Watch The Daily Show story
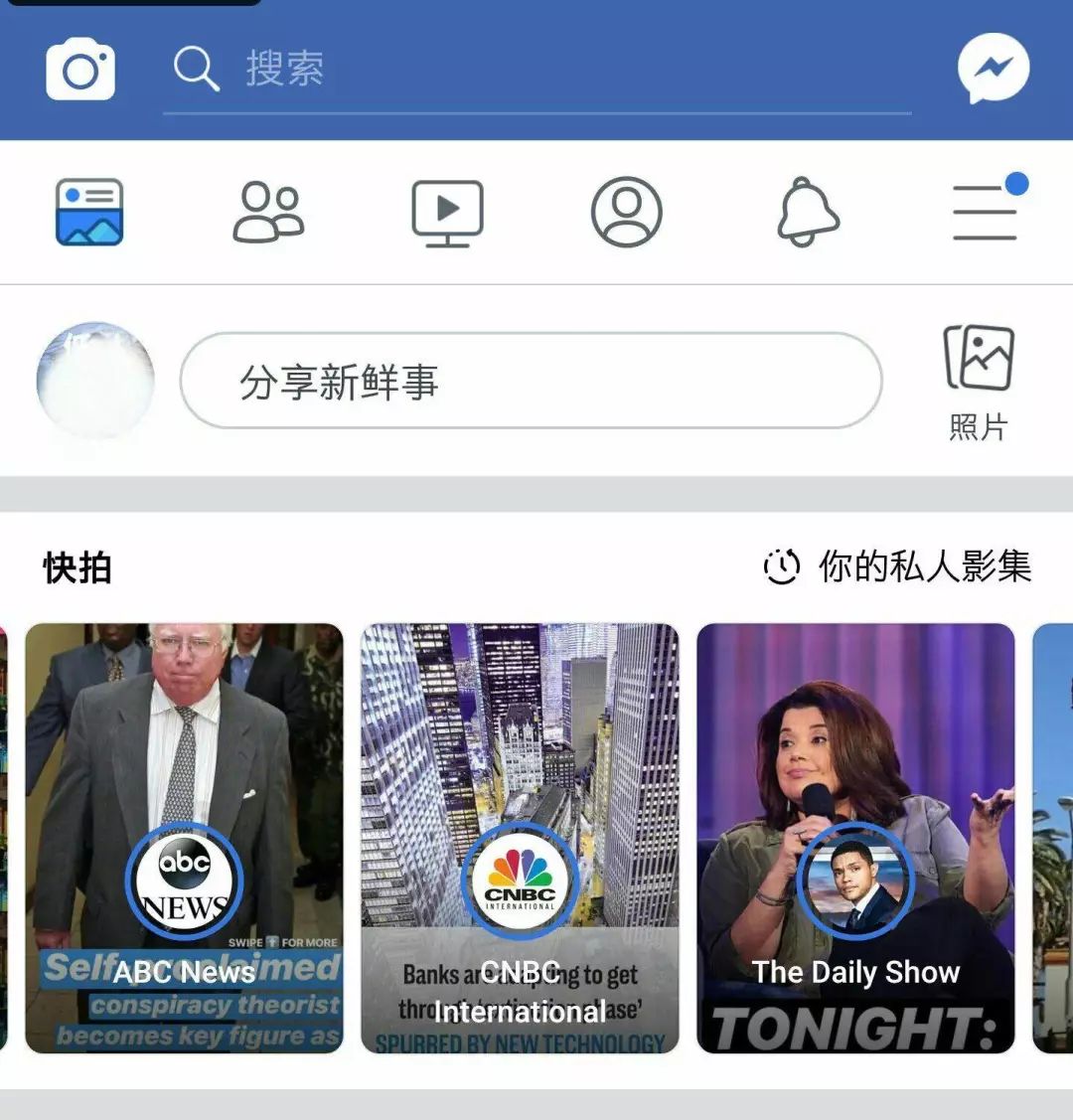Screen dimensions: 1073x1120 (855, 838)
